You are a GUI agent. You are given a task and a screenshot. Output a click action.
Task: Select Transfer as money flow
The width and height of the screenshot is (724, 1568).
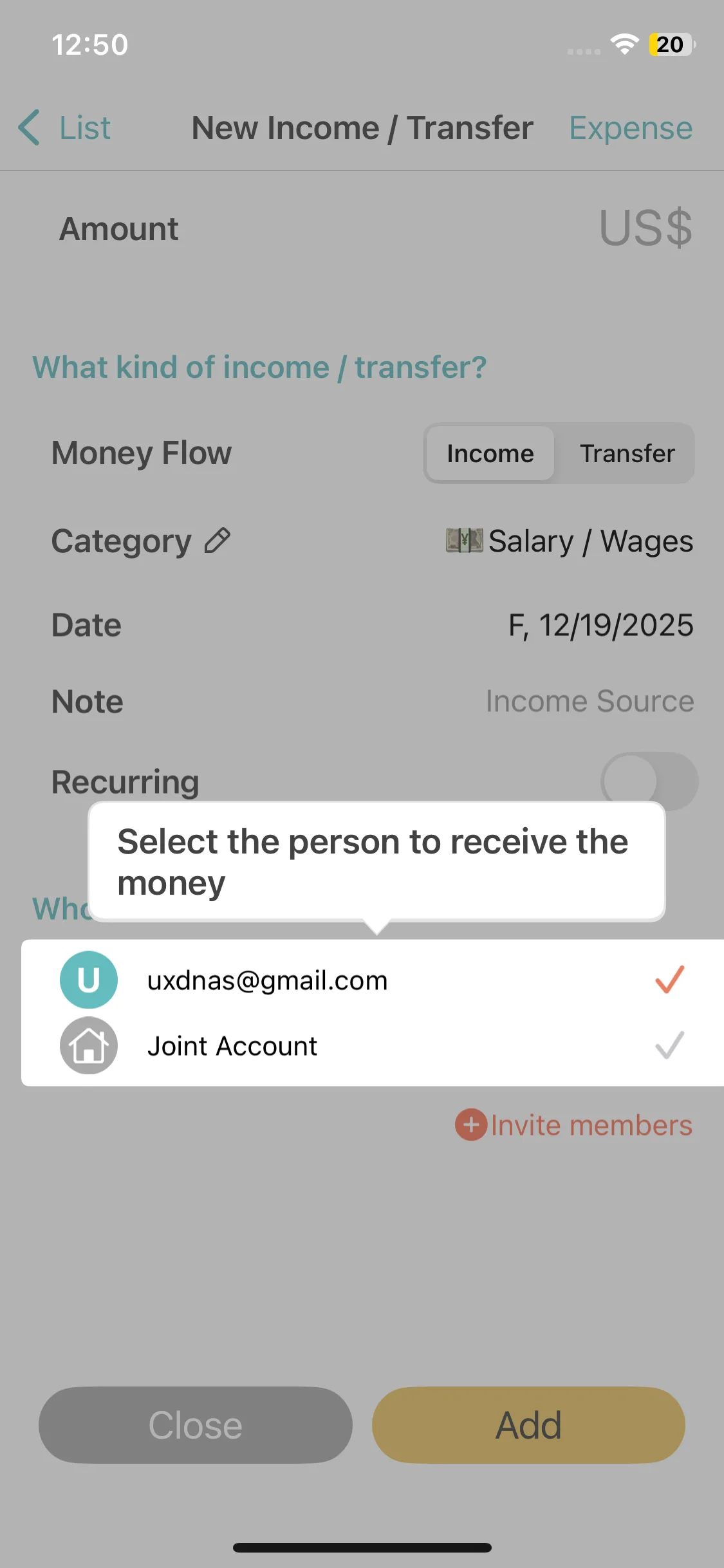(x=627, y=453)
